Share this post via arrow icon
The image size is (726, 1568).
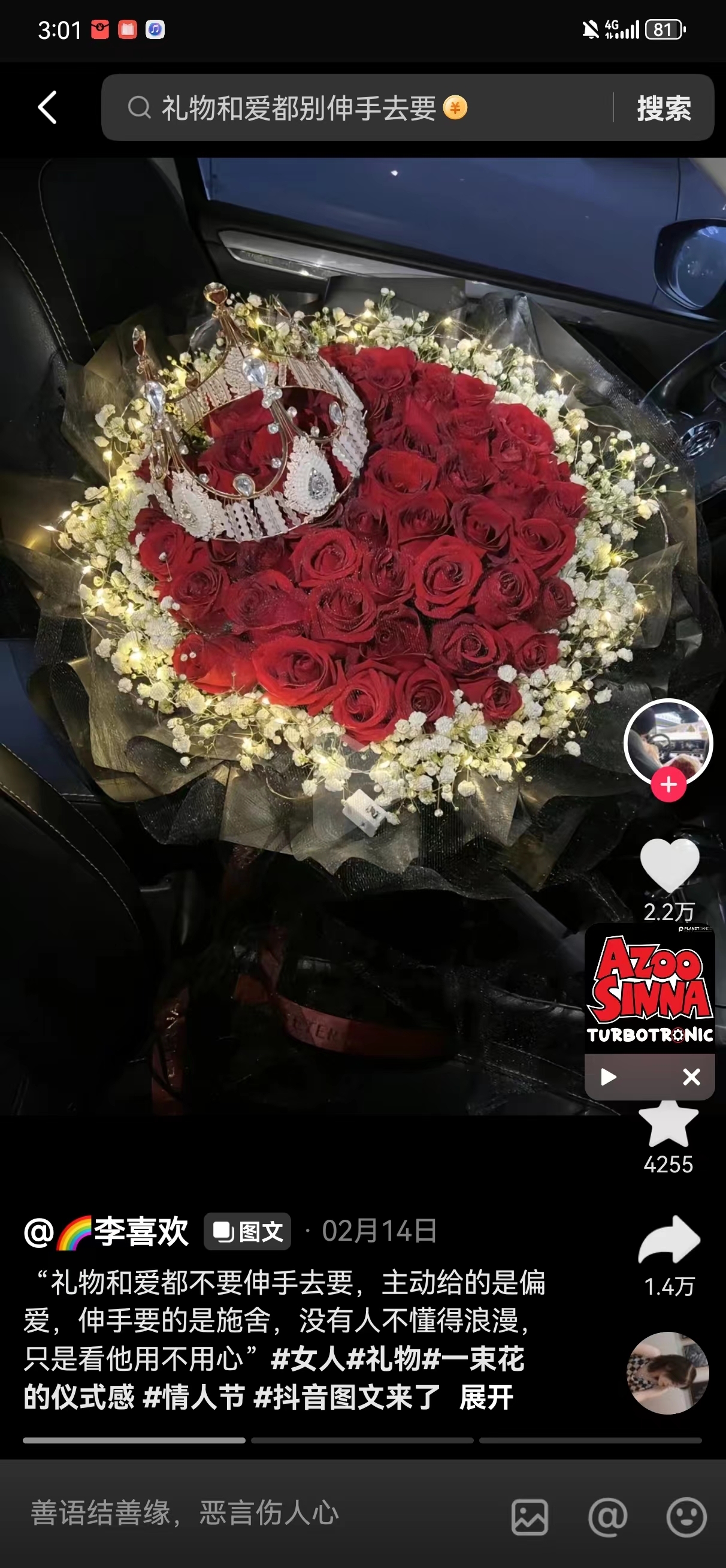tap(669, 1241)
